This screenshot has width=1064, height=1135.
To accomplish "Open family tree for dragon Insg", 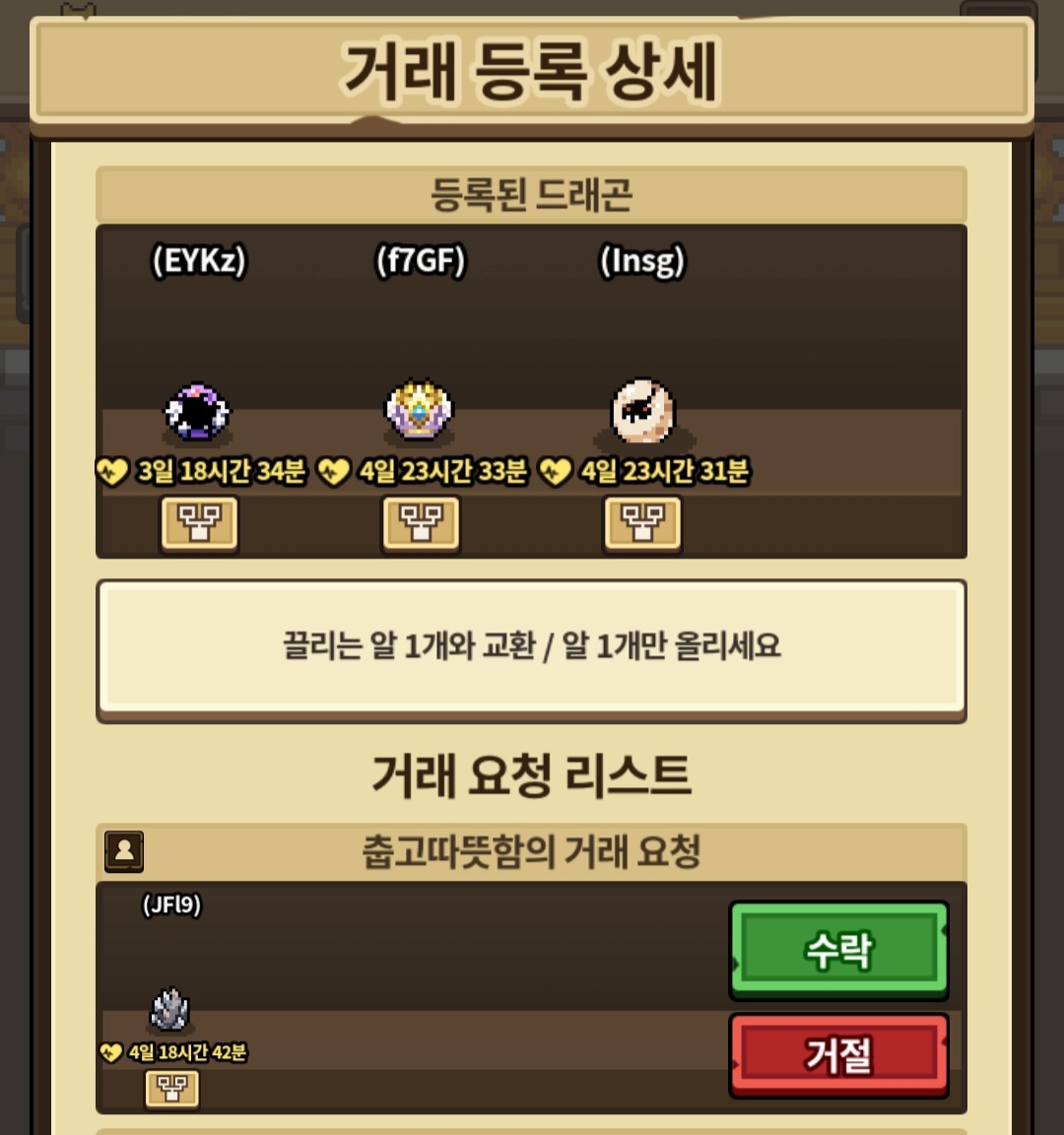I will (x=642, y=523).
